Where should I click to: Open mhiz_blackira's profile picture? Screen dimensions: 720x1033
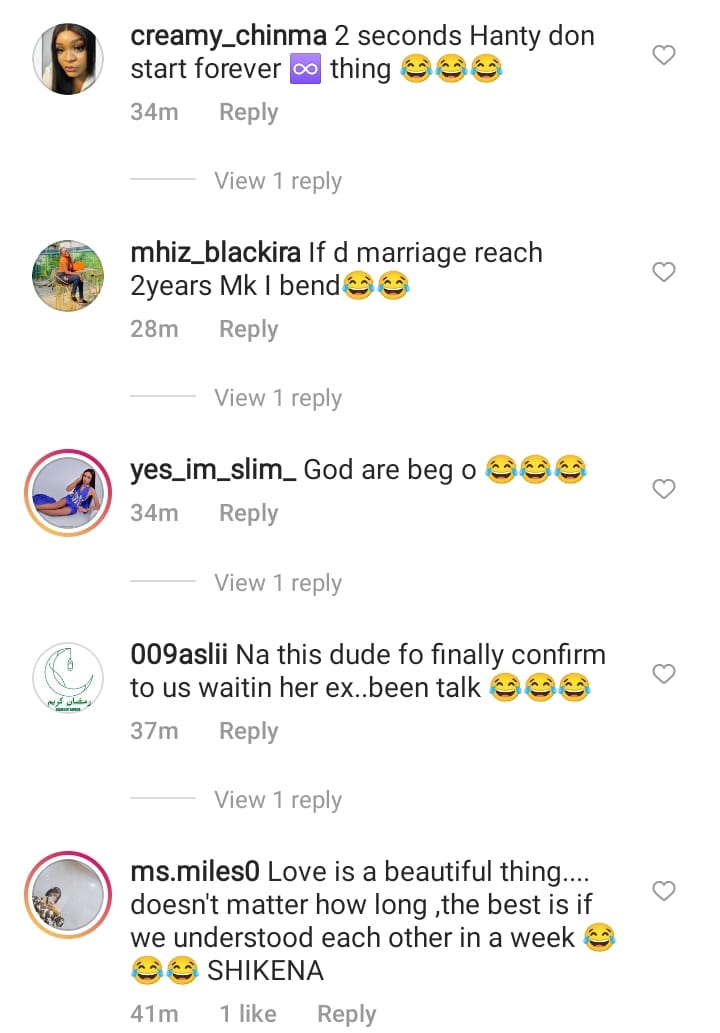68,276
